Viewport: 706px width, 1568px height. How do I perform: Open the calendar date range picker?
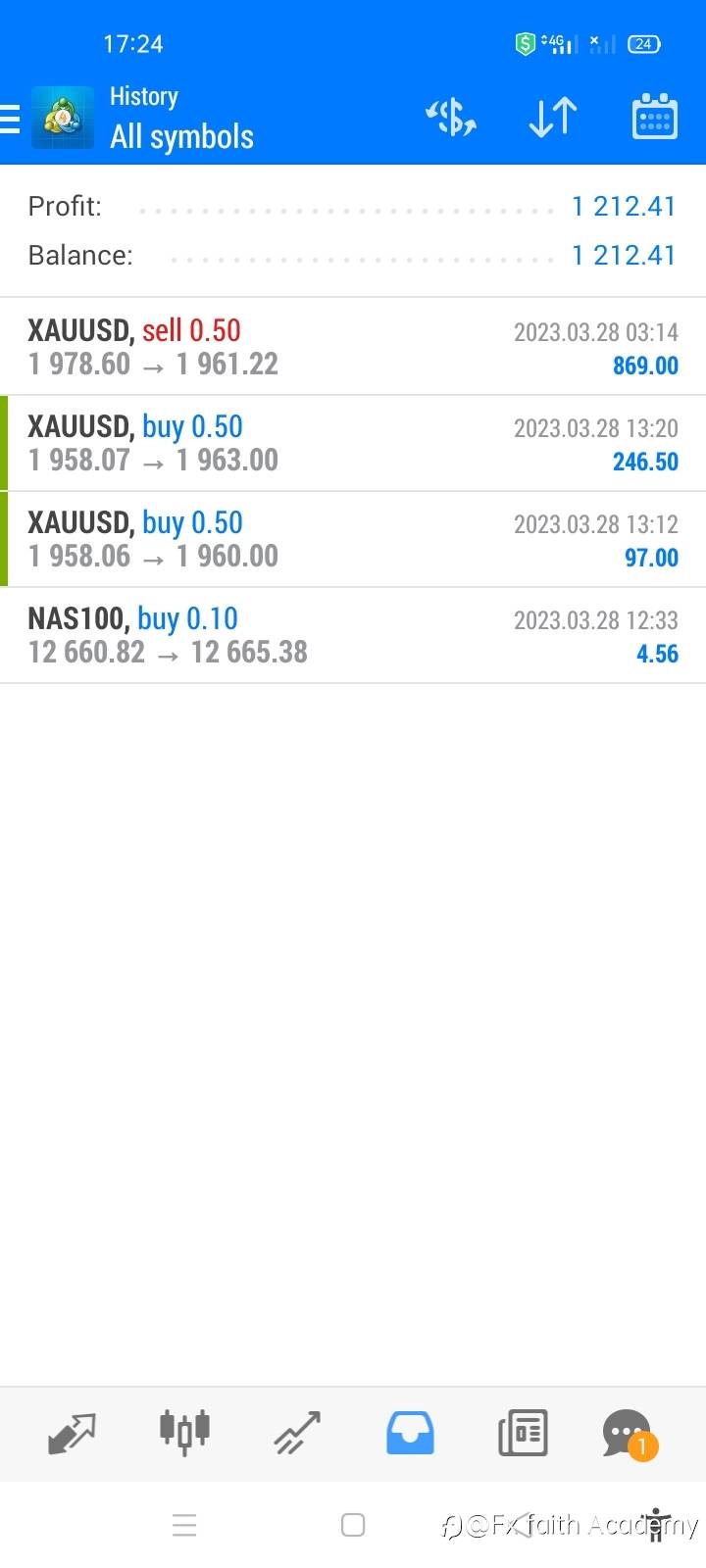[654, 118]
